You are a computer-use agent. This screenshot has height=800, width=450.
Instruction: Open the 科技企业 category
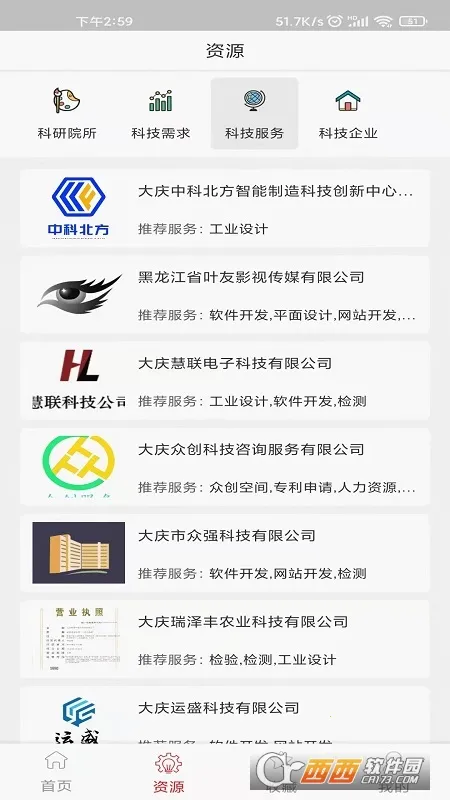pyautogui.click(x=348, y=114)
